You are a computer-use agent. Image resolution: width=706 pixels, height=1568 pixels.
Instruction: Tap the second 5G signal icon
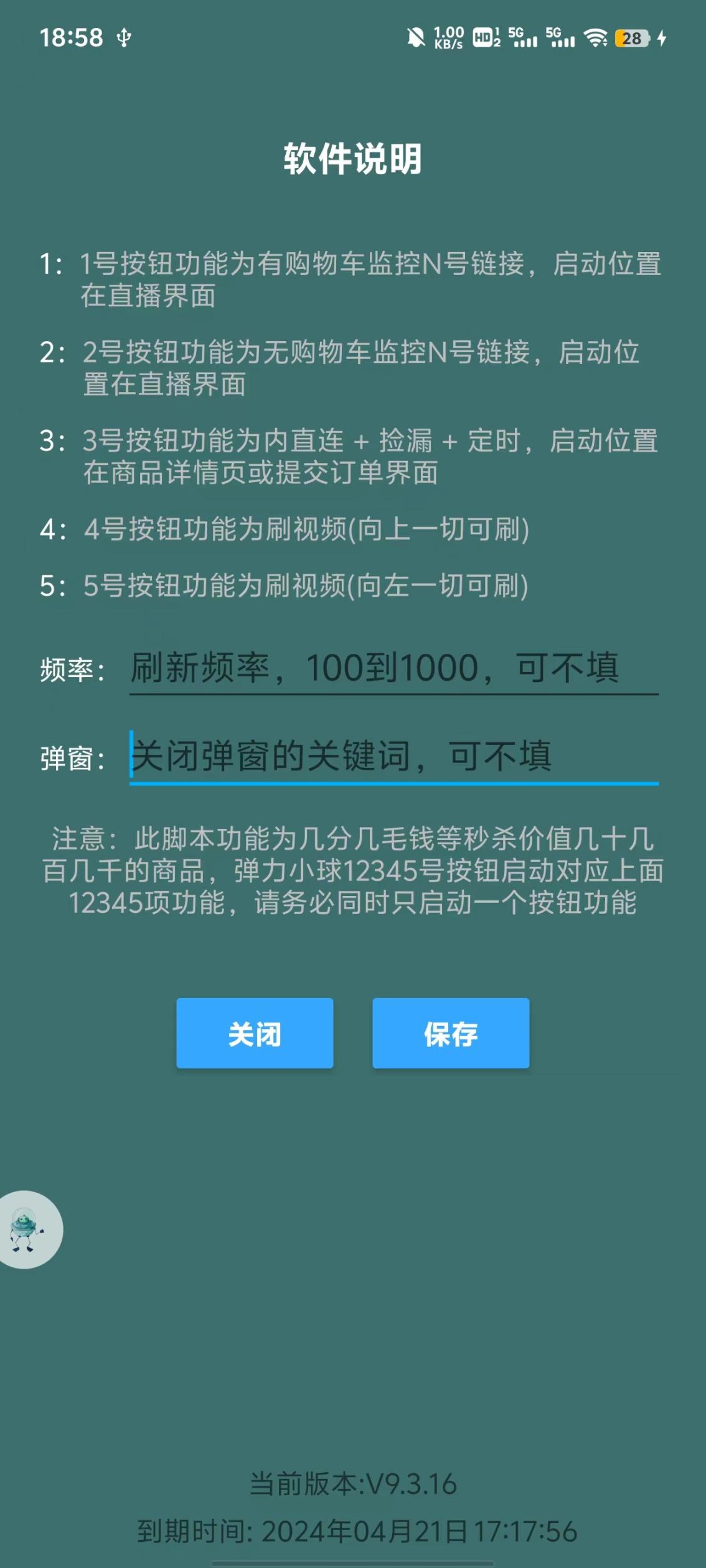561,37
